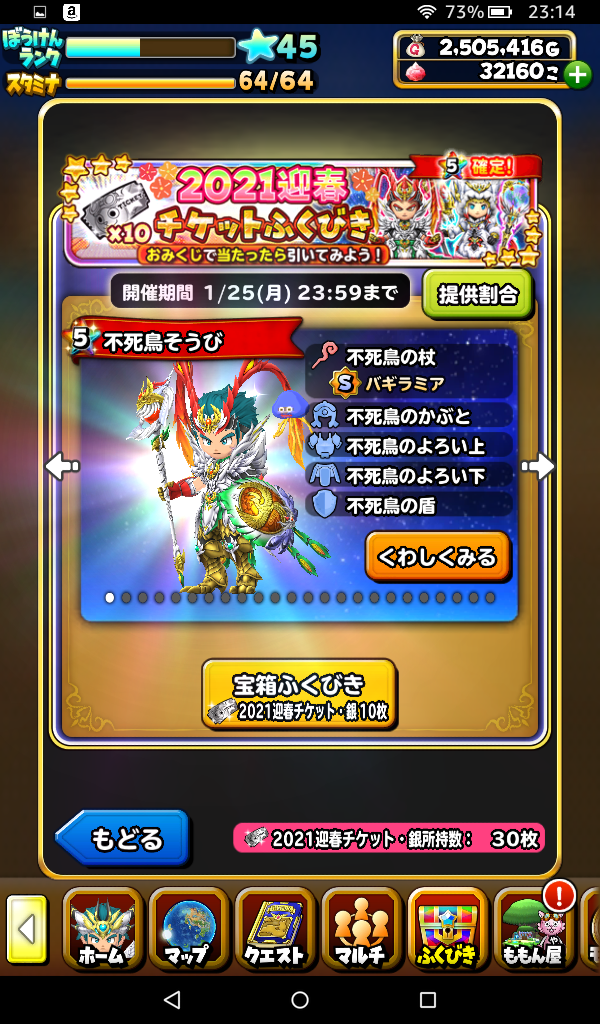
Task: Tap the Android back navigation button
Action: [x=172, y=999]
